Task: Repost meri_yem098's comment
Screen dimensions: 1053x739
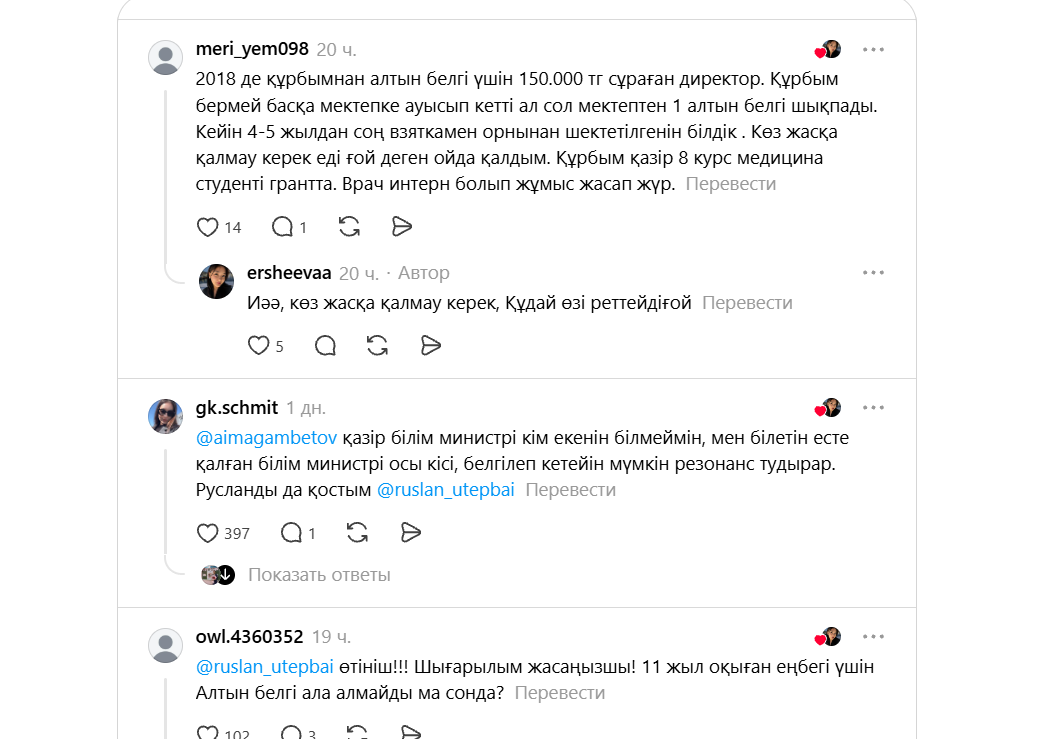Action: [x=349, y=227]
